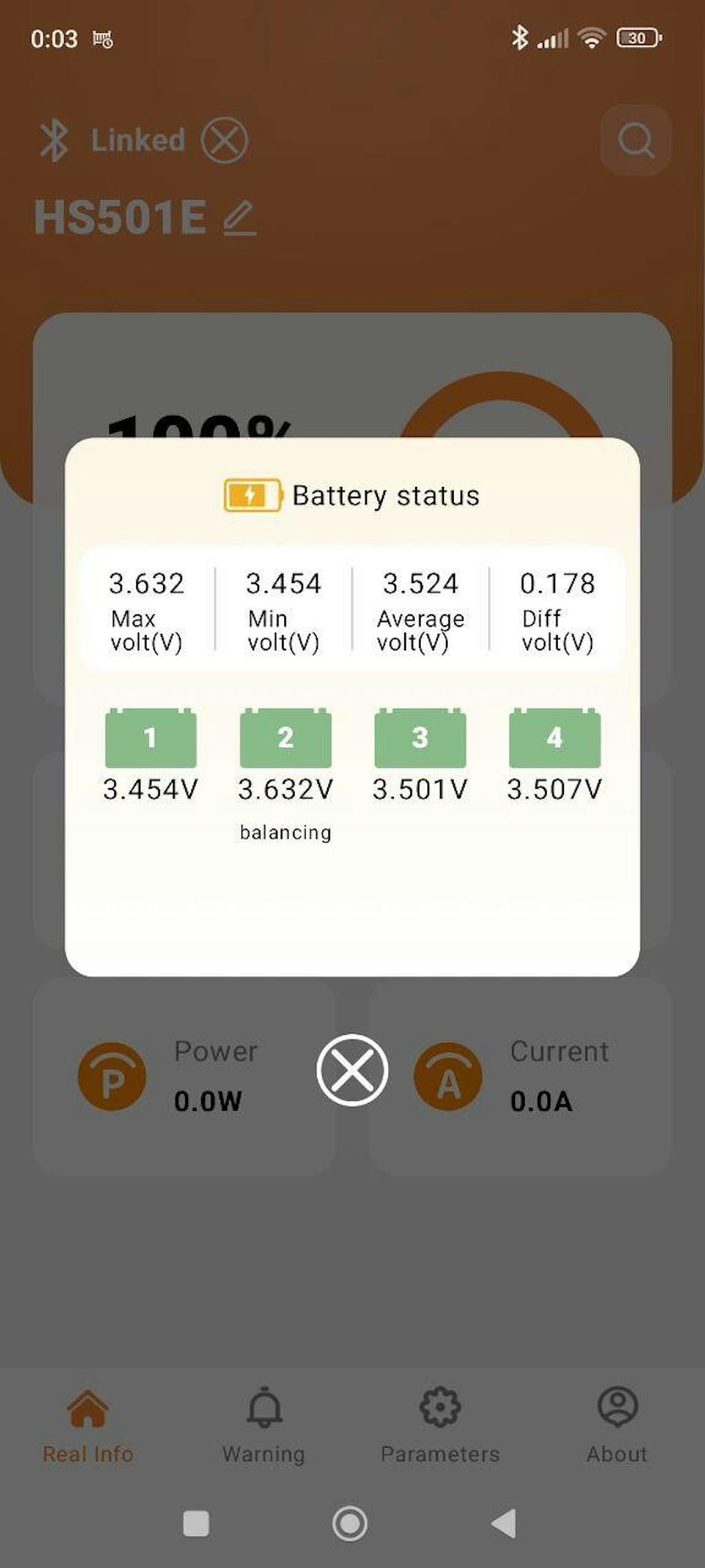705x1568 pixels.
Task: Edit the HS501E device name
Action: click(x=240, y=218)
